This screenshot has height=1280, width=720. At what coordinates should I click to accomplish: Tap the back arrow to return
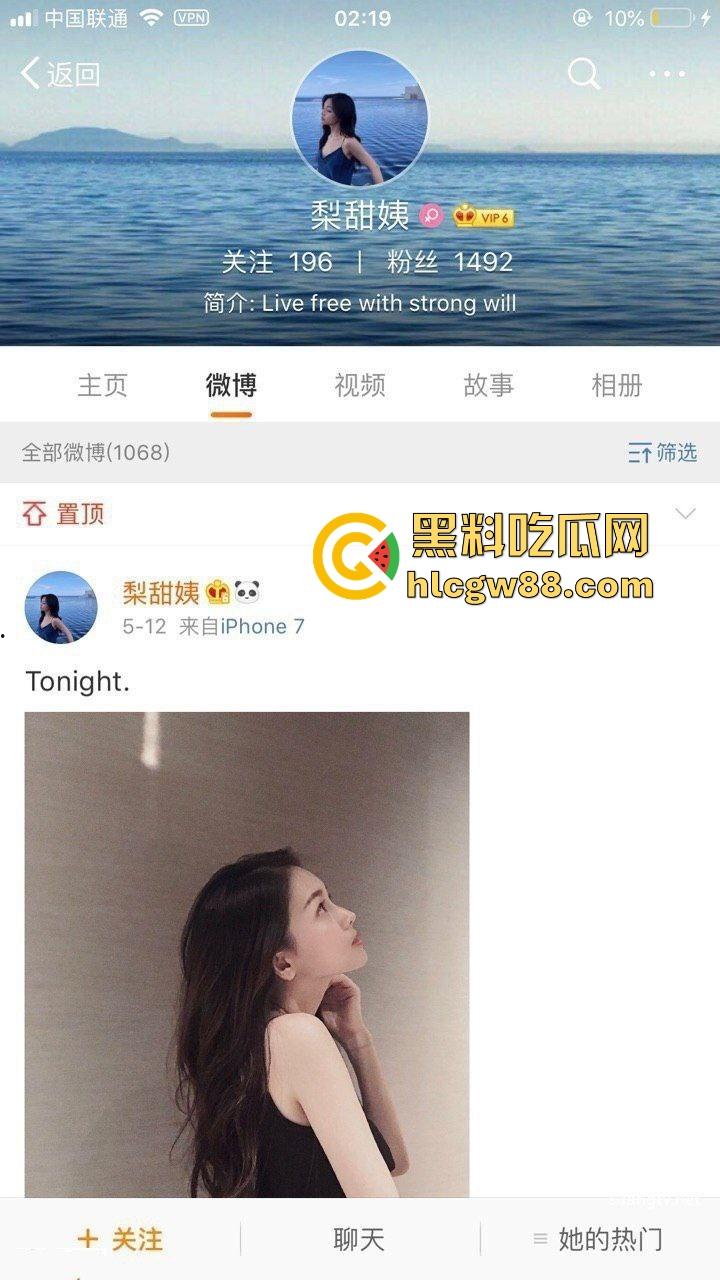pyautogui.click(x=35, y=73)
